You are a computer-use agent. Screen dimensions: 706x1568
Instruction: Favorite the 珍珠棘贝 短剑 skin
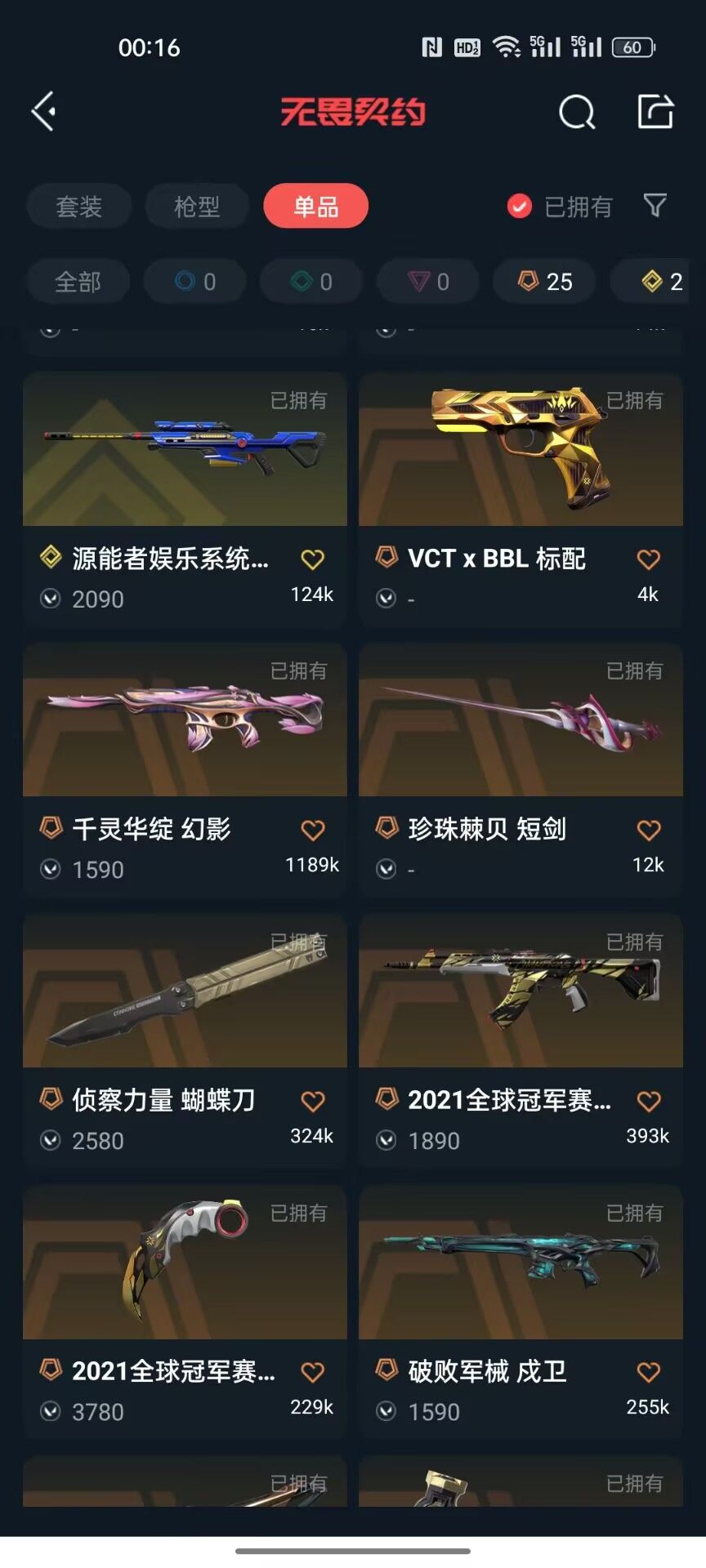(649, 831)
